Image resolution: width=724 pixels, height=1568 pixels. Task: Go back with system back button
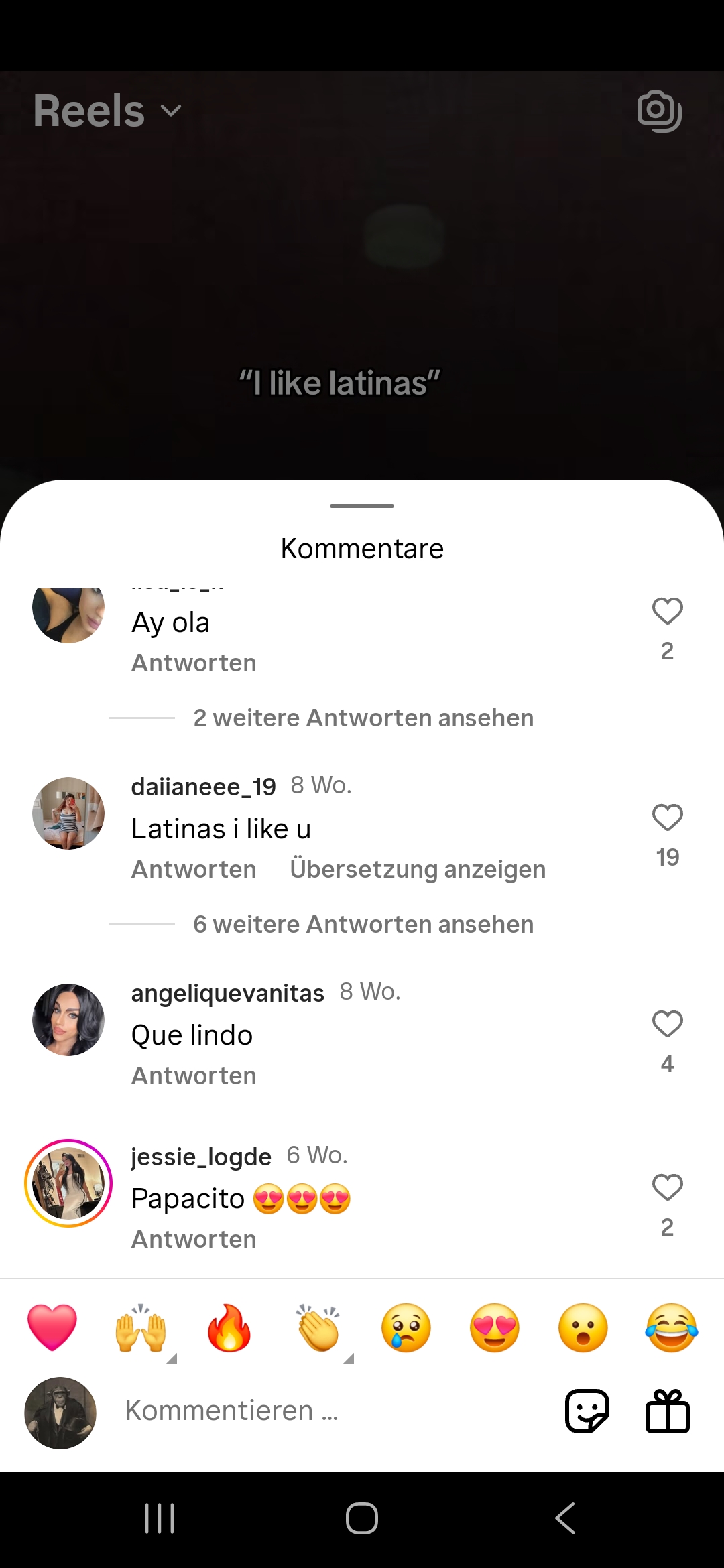[565, 1518]
